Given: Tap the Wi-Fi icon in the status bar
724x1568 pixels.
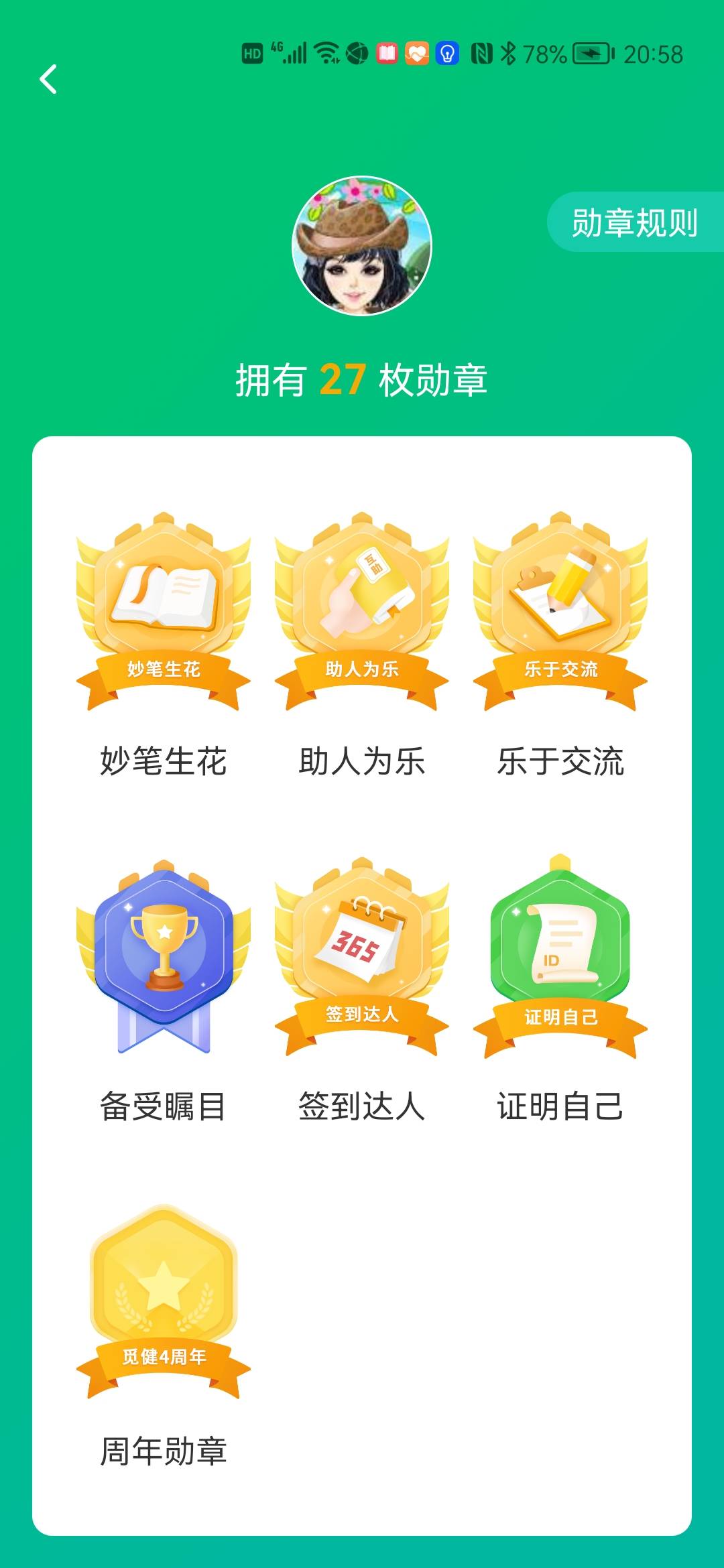Looking at the screenshot, I should point(325,51).
